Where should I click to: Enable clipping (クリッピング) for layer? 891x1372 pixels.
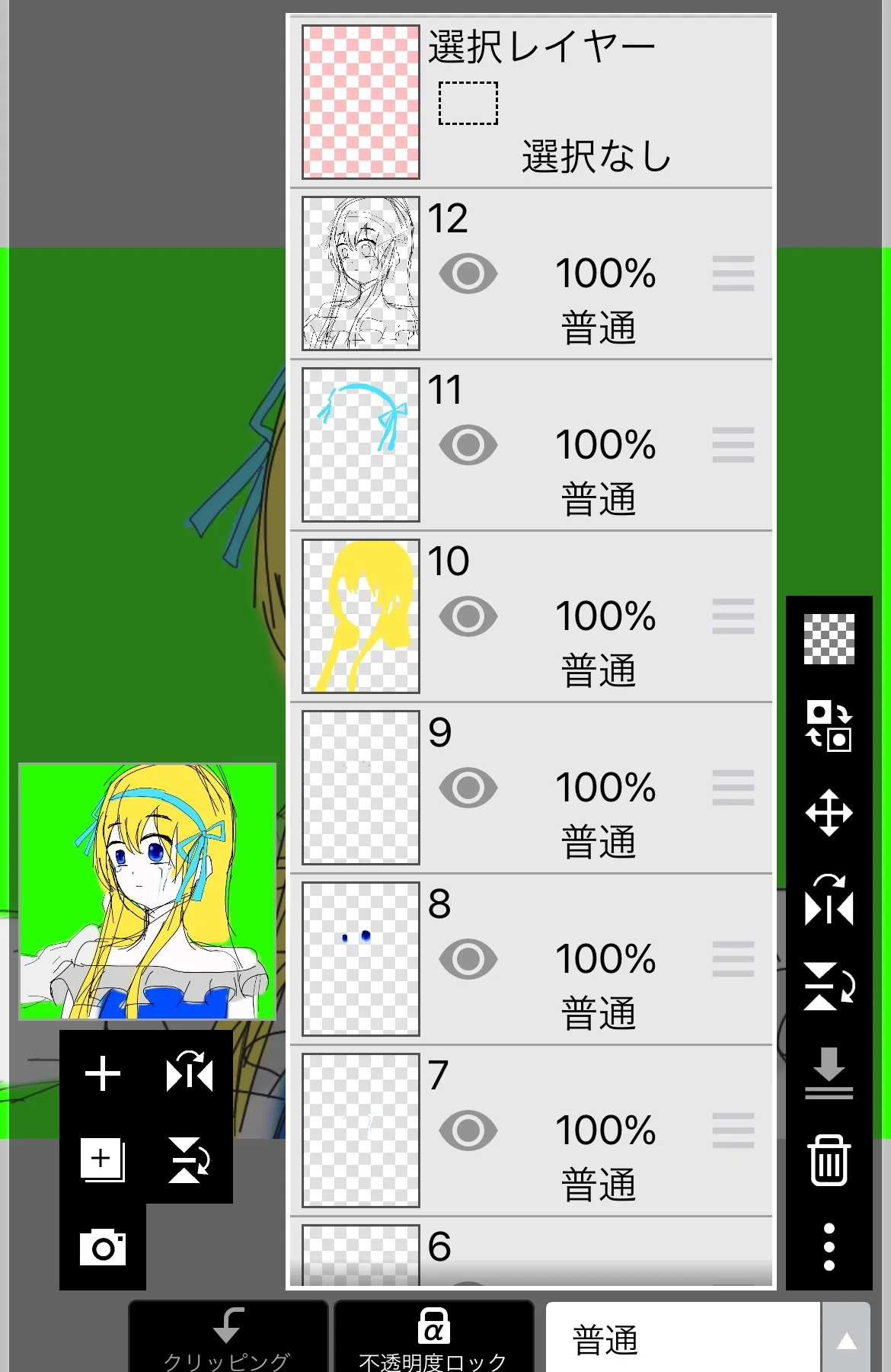pyautogui.click(x=228, y=1338)
